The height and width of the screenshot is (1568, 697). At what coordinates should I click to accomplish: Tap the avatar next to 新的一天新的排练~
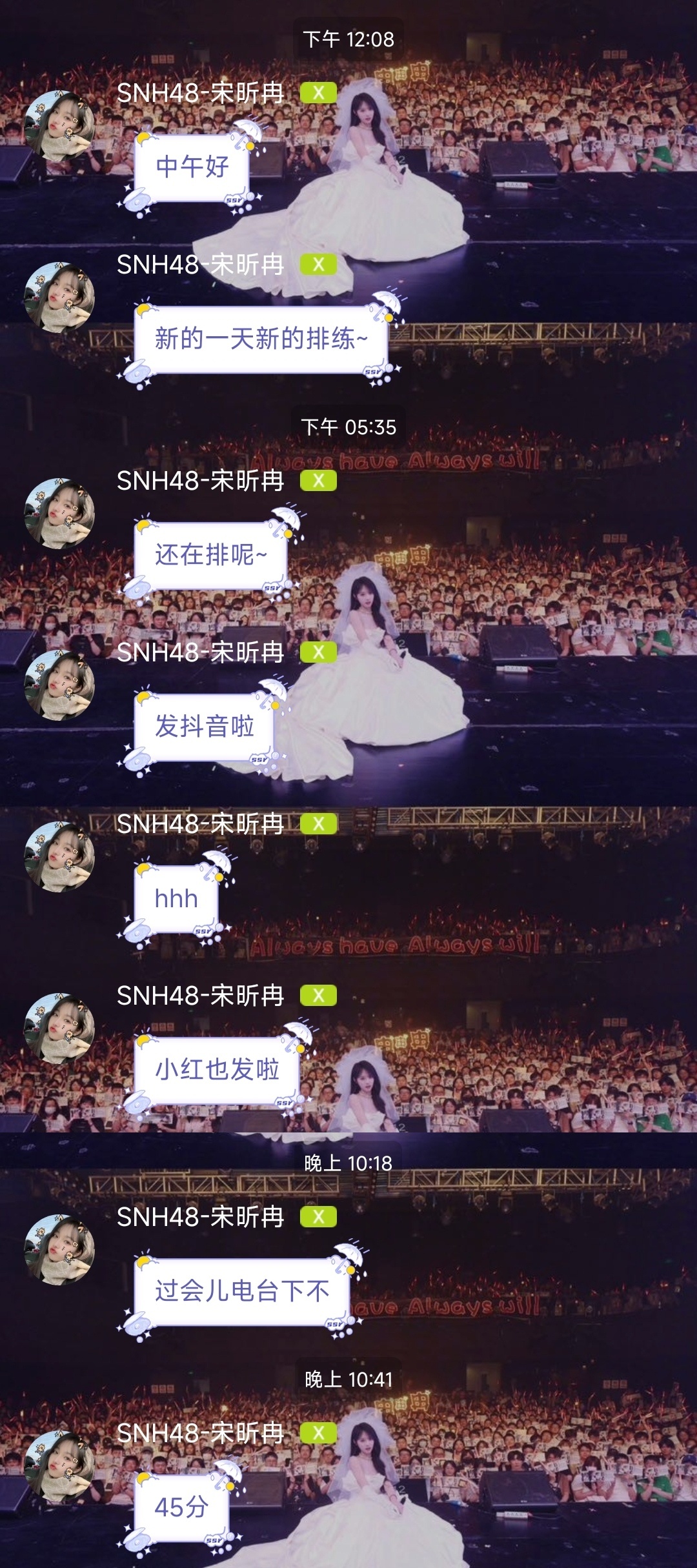pos(59,297)
